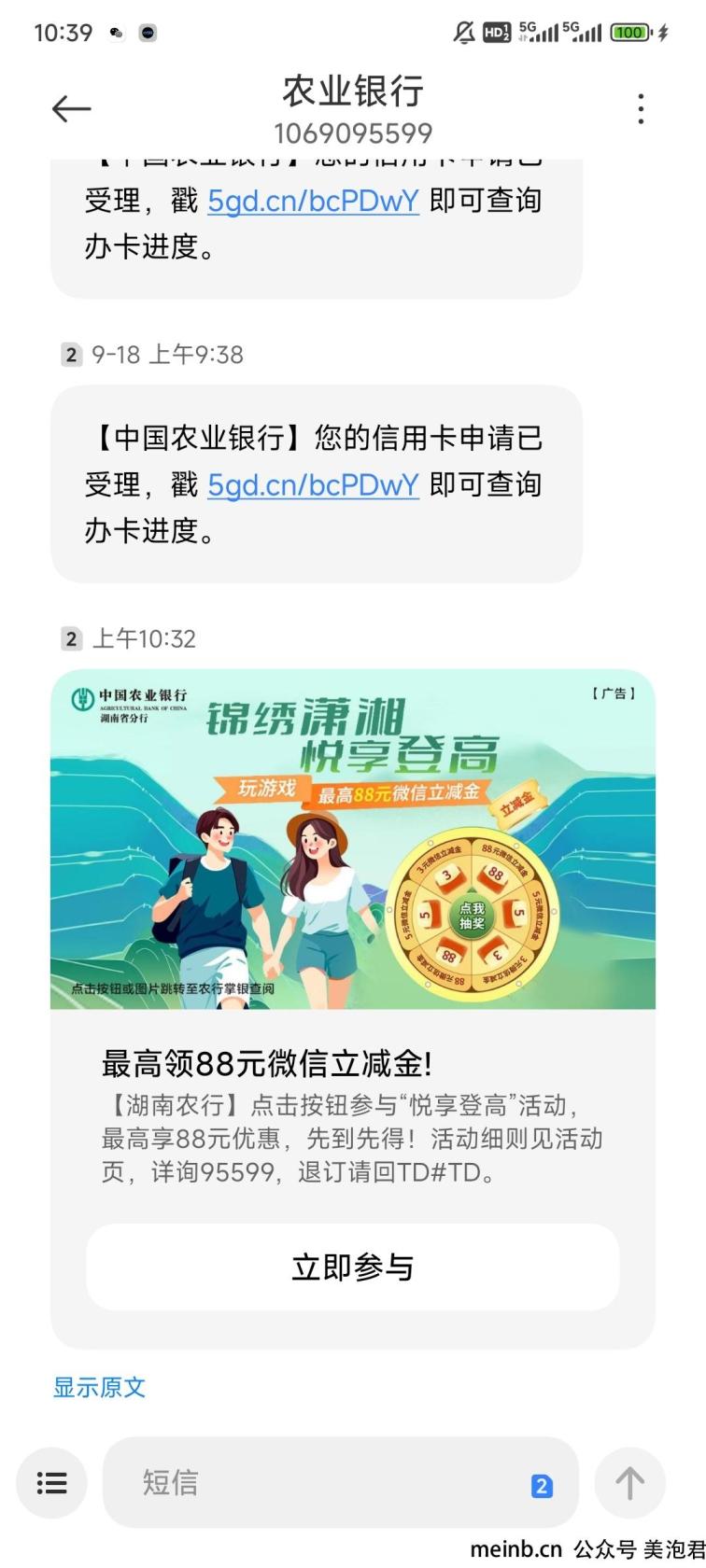The width and height of the screenshot is (706, 1568).
Task: Send the message with arrow button
Action: (629, 1482)
